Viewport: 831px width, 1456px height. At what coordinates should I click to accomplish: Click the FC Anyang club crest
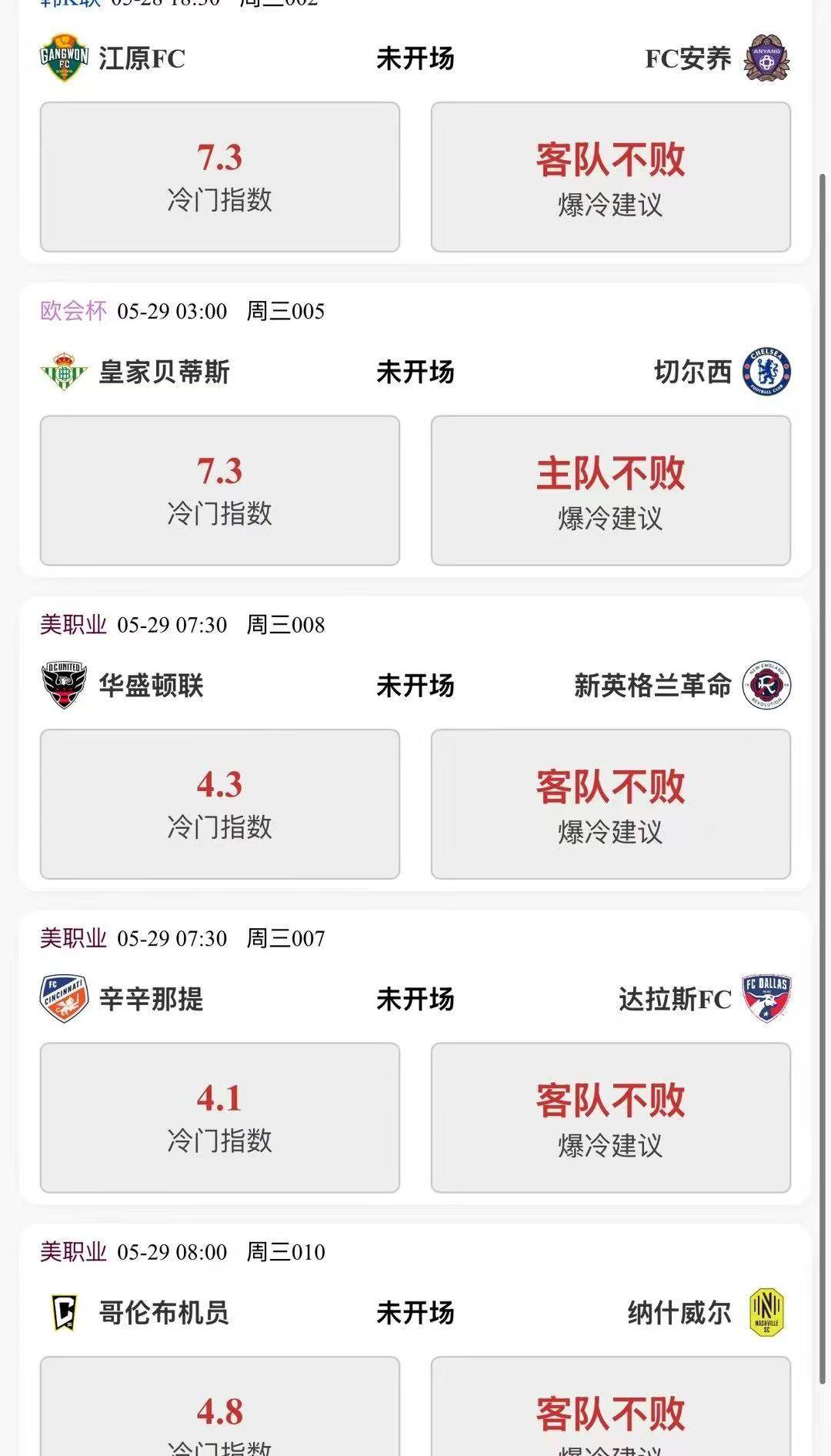(767, 58)
